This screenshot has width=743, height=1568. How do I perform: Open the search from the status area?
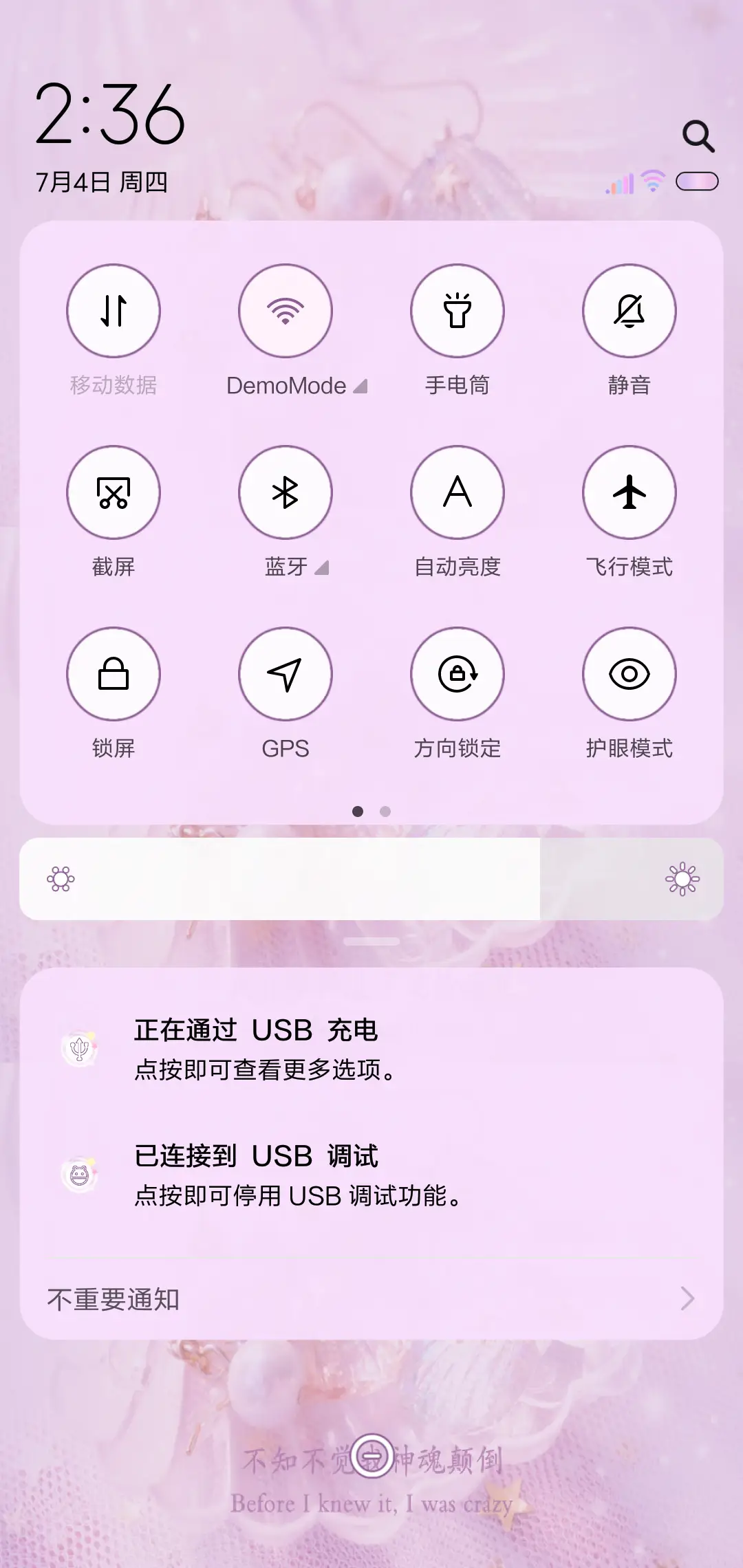point(700,136)
